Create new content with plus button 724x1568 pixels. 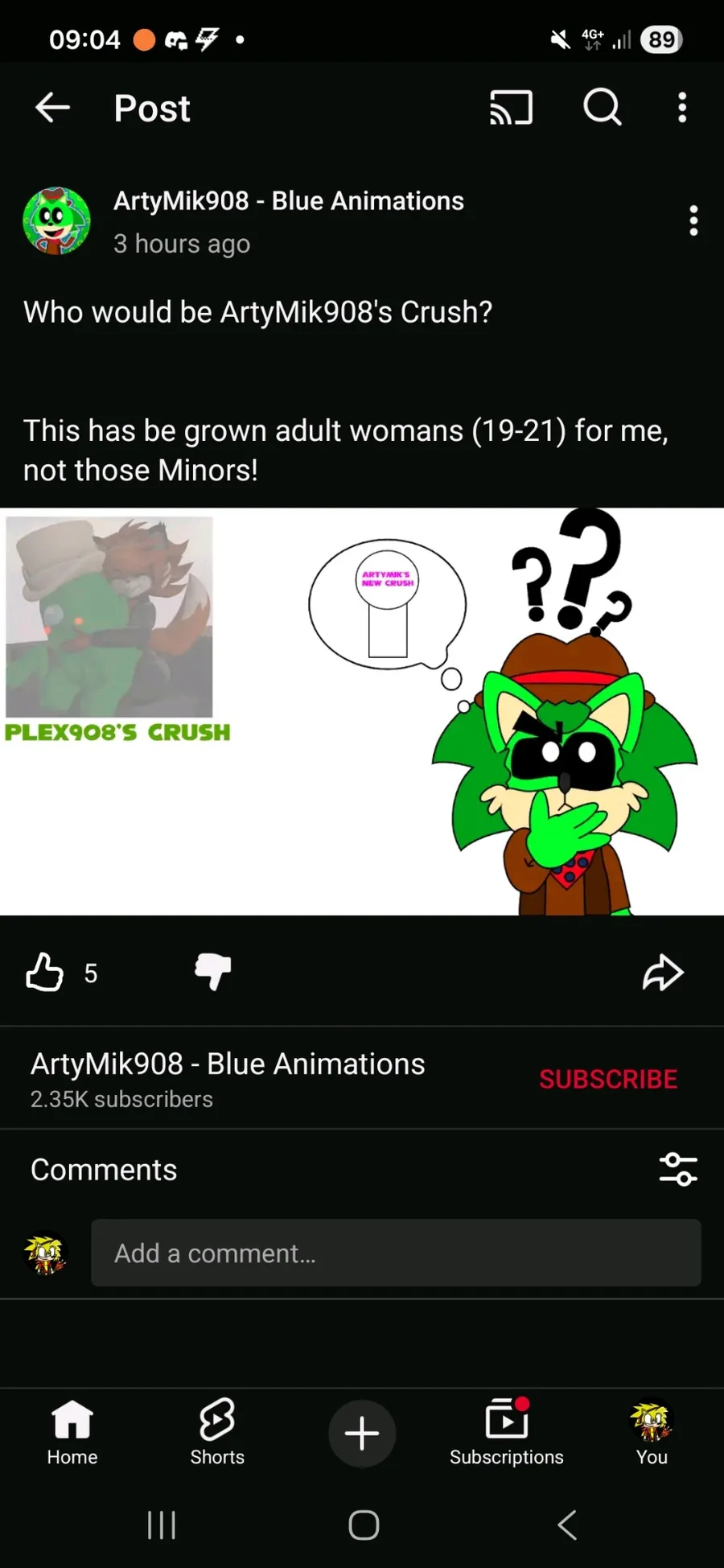coord(362,1434)
